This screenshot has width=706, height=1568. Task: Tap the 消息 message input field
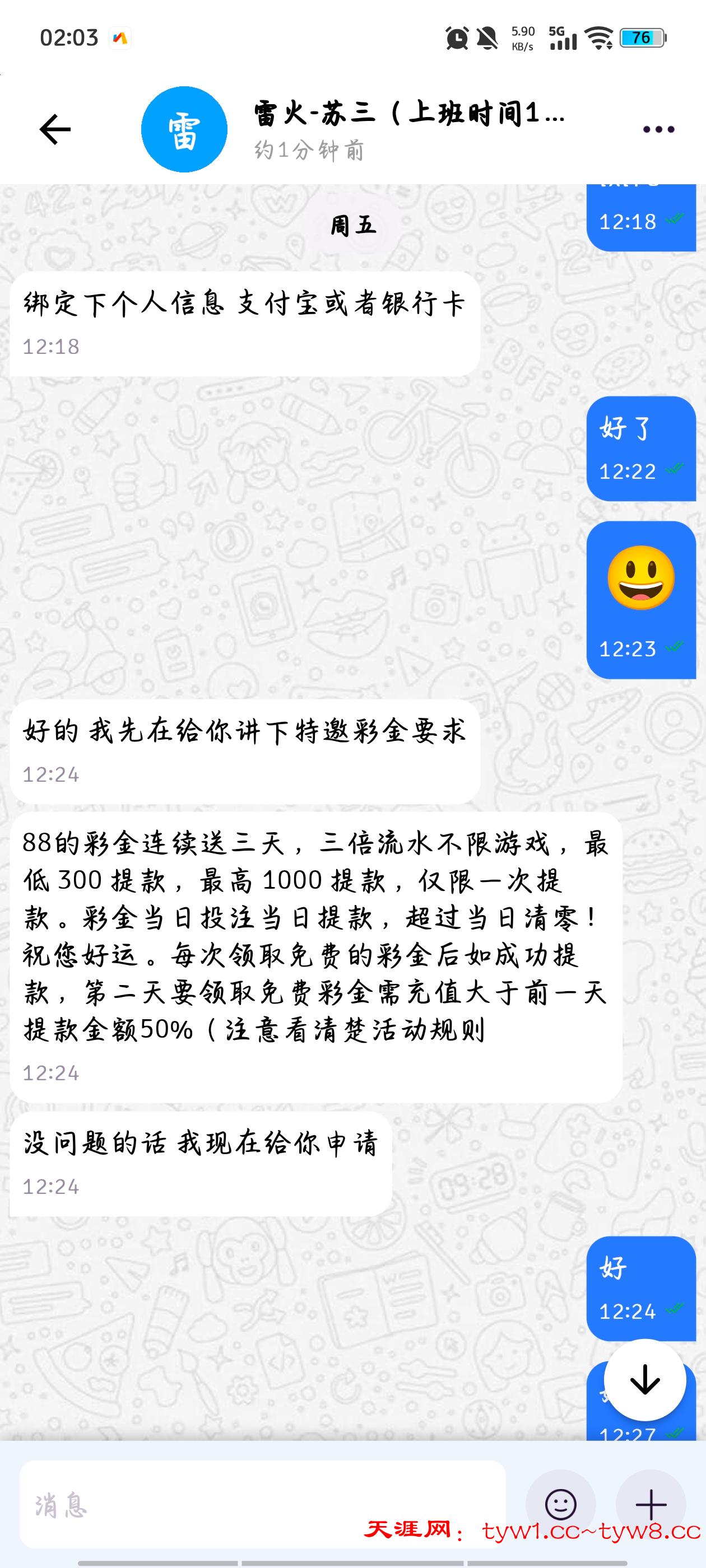pyautogui.click(x=262, y=1505)
